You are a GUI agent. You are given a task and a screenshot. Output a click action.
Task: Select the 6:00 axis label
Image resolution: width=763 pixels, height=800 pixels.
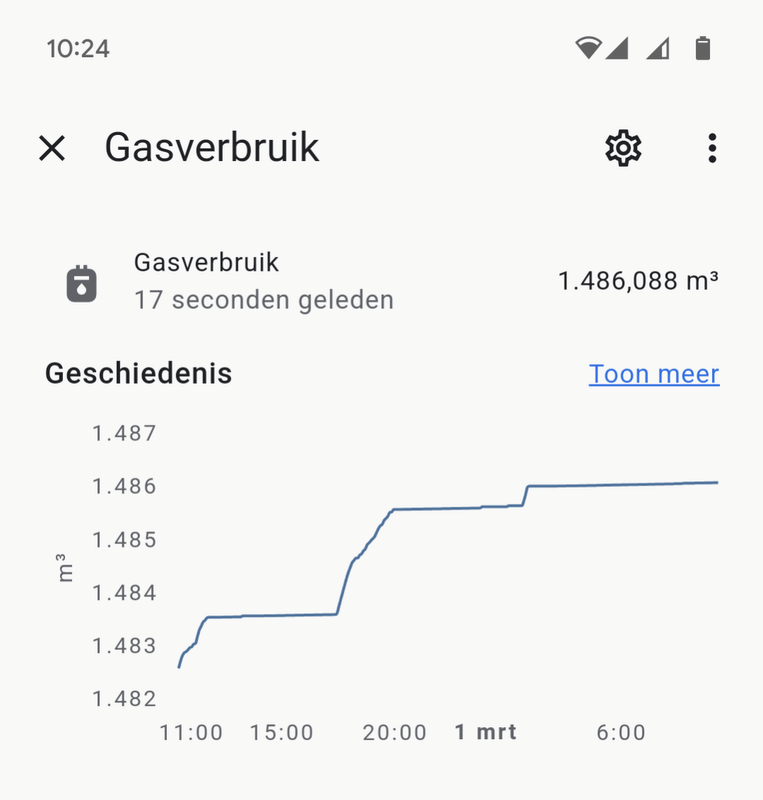coord(622,731)
